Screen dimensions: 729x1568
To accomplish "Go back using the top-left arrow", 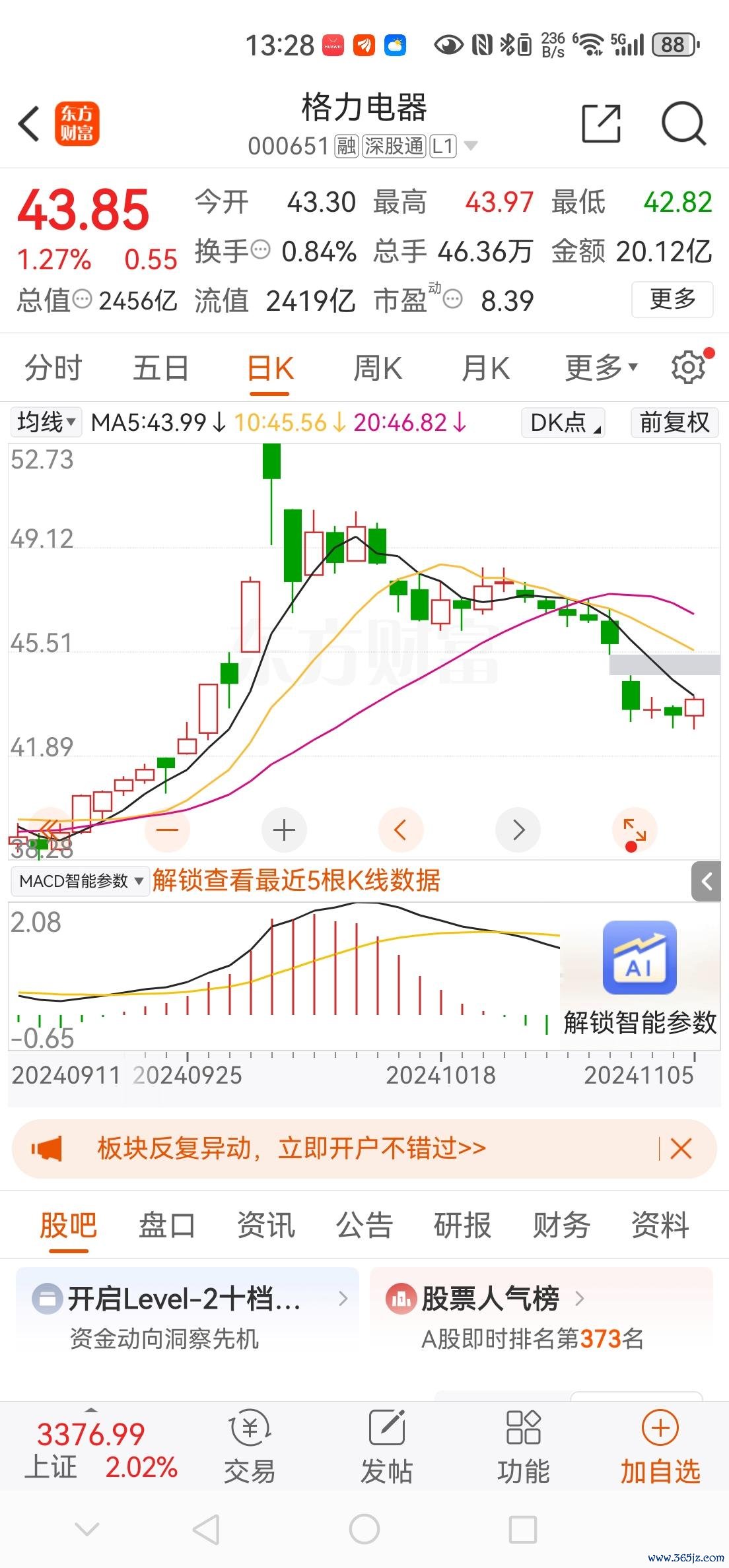I will [29, 123].
